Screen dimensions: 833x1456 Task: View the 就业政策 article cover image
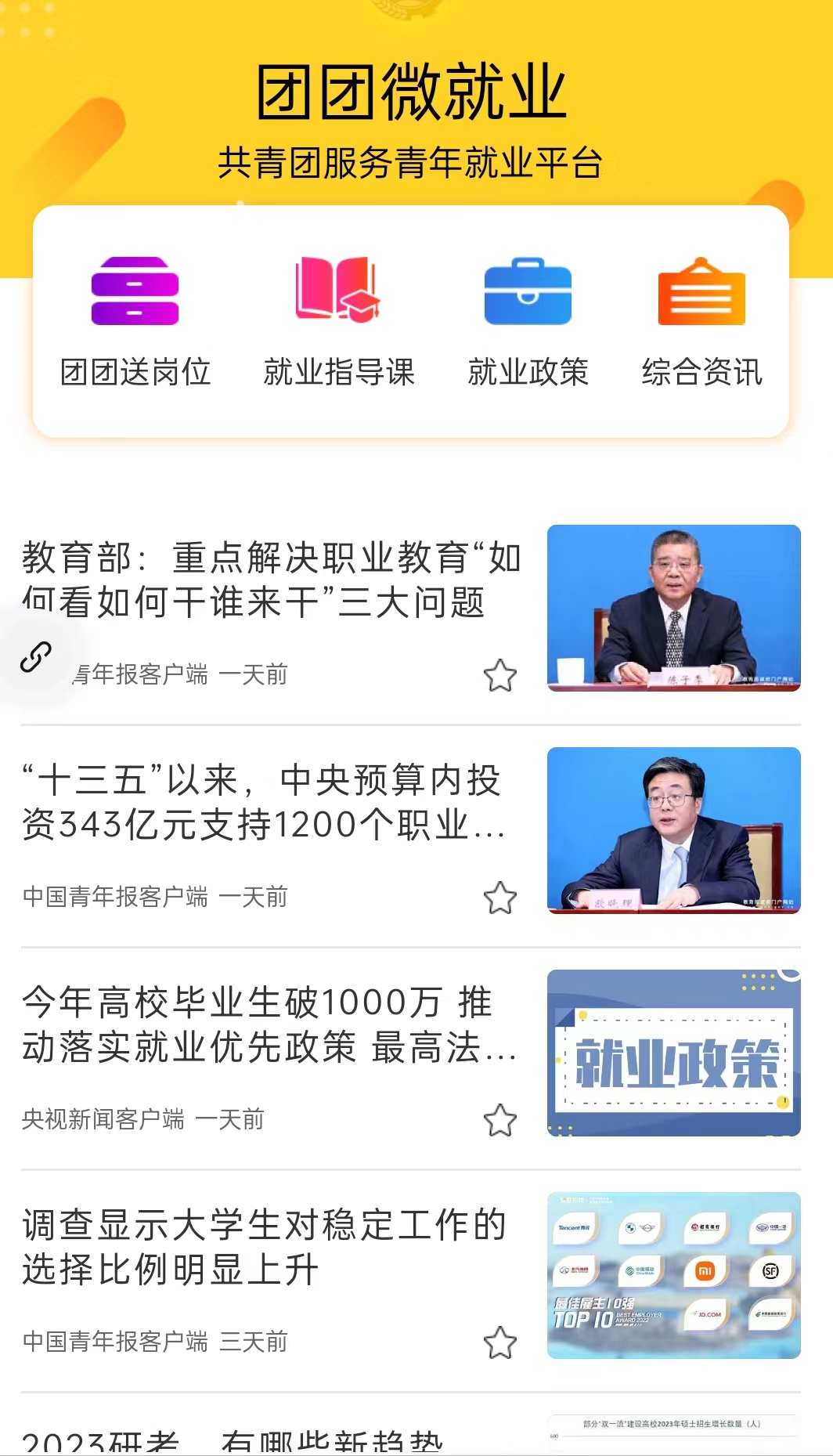673,1053
